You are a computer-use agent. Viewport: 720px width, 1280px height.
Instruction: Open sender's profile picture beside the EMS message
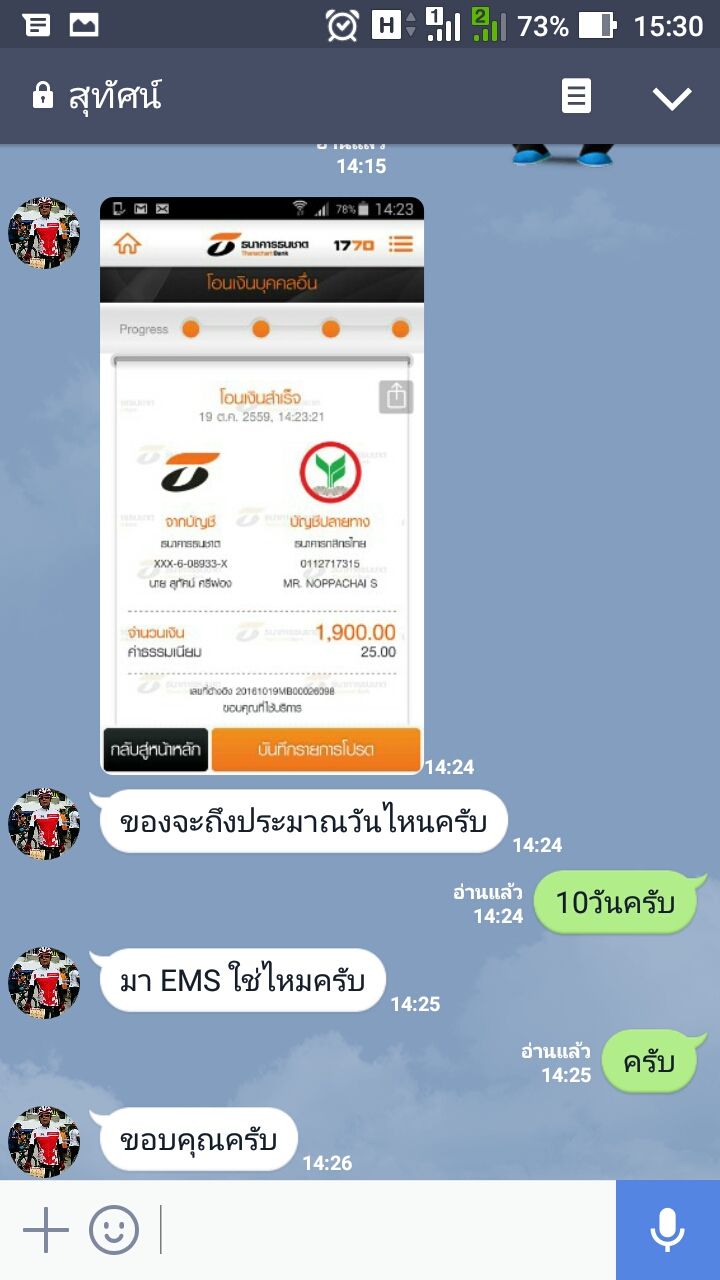(44, 983)
